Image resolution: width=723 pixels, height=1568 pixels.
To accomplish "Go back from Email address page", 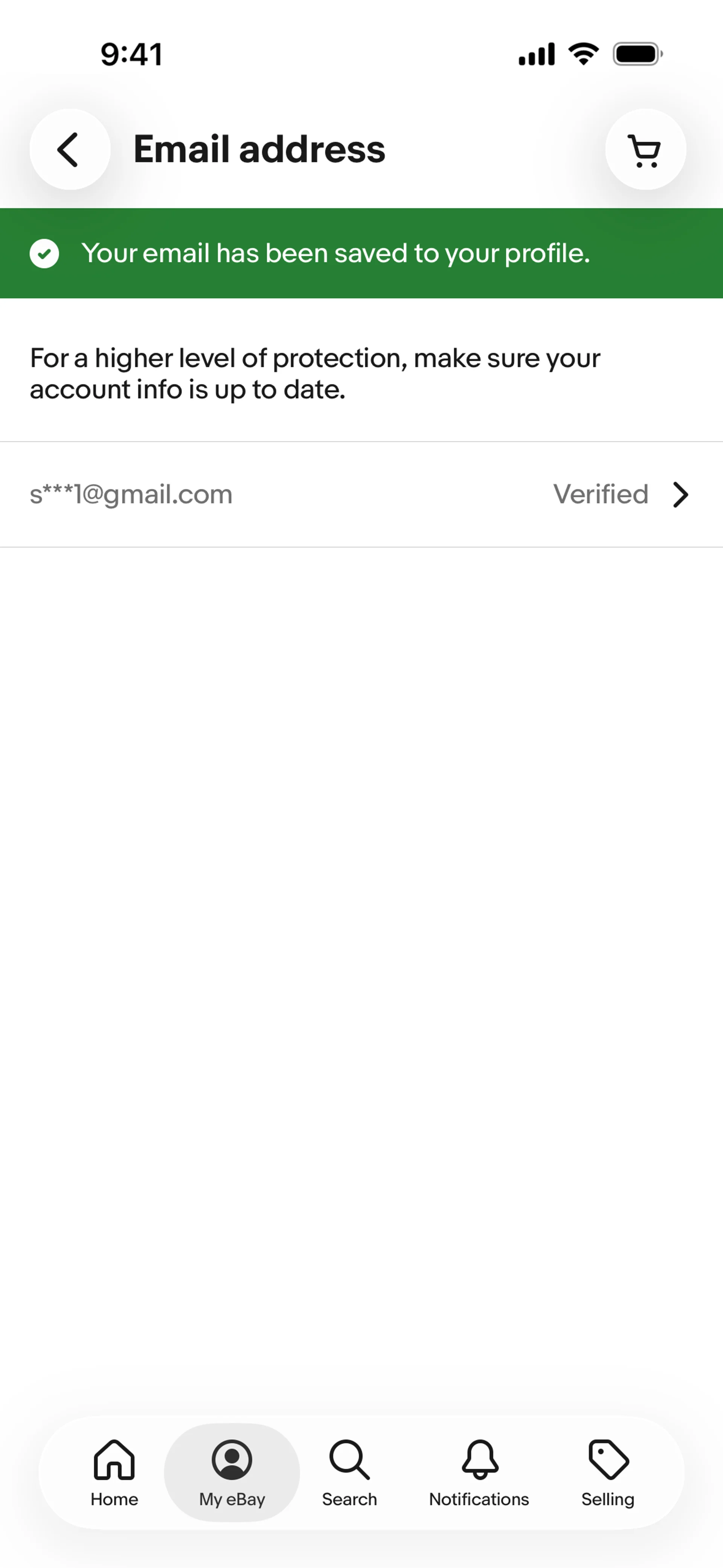I will tap(70, 149).
